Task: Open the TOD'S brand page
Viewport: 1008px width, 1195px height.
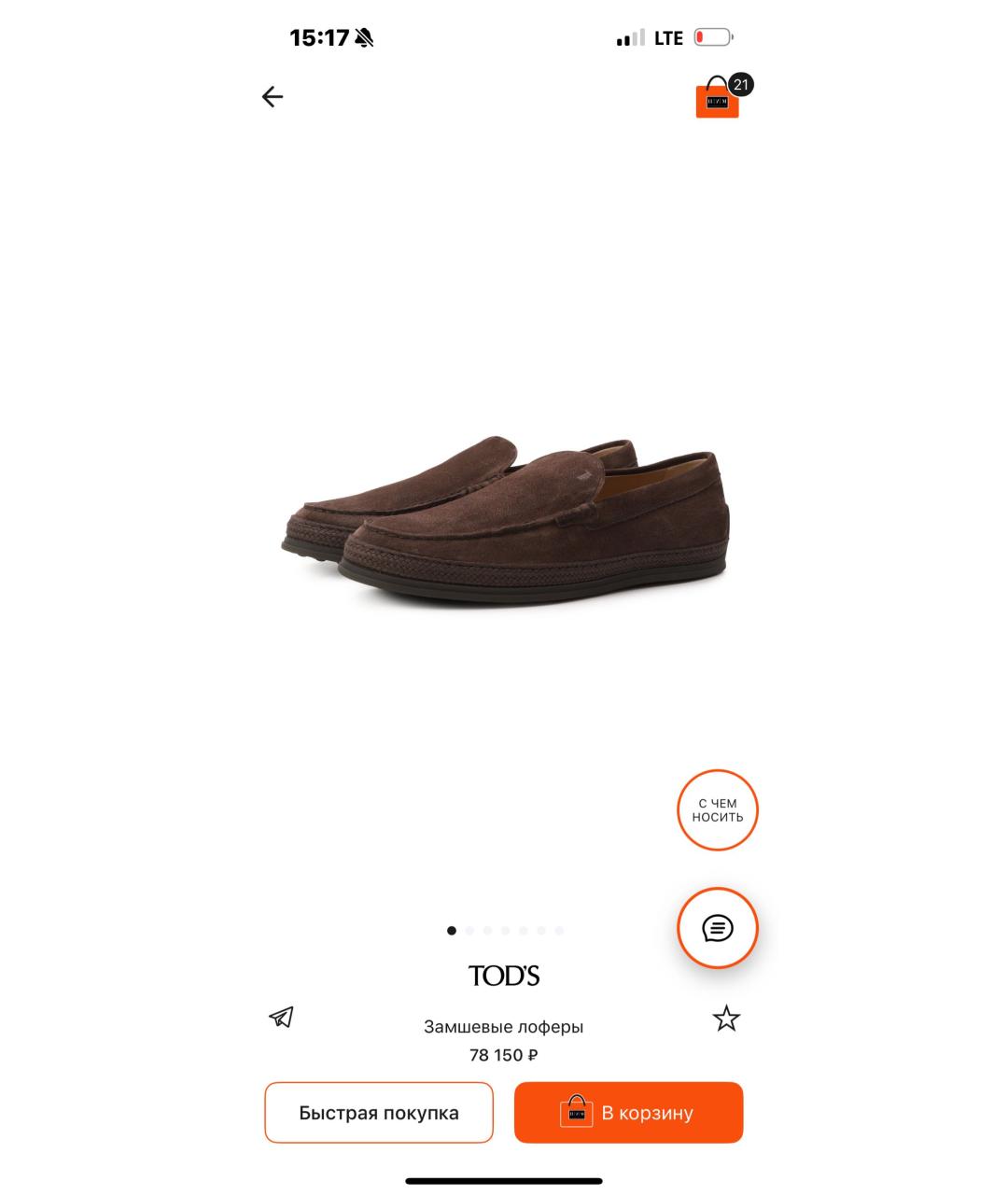Action: 504,976
